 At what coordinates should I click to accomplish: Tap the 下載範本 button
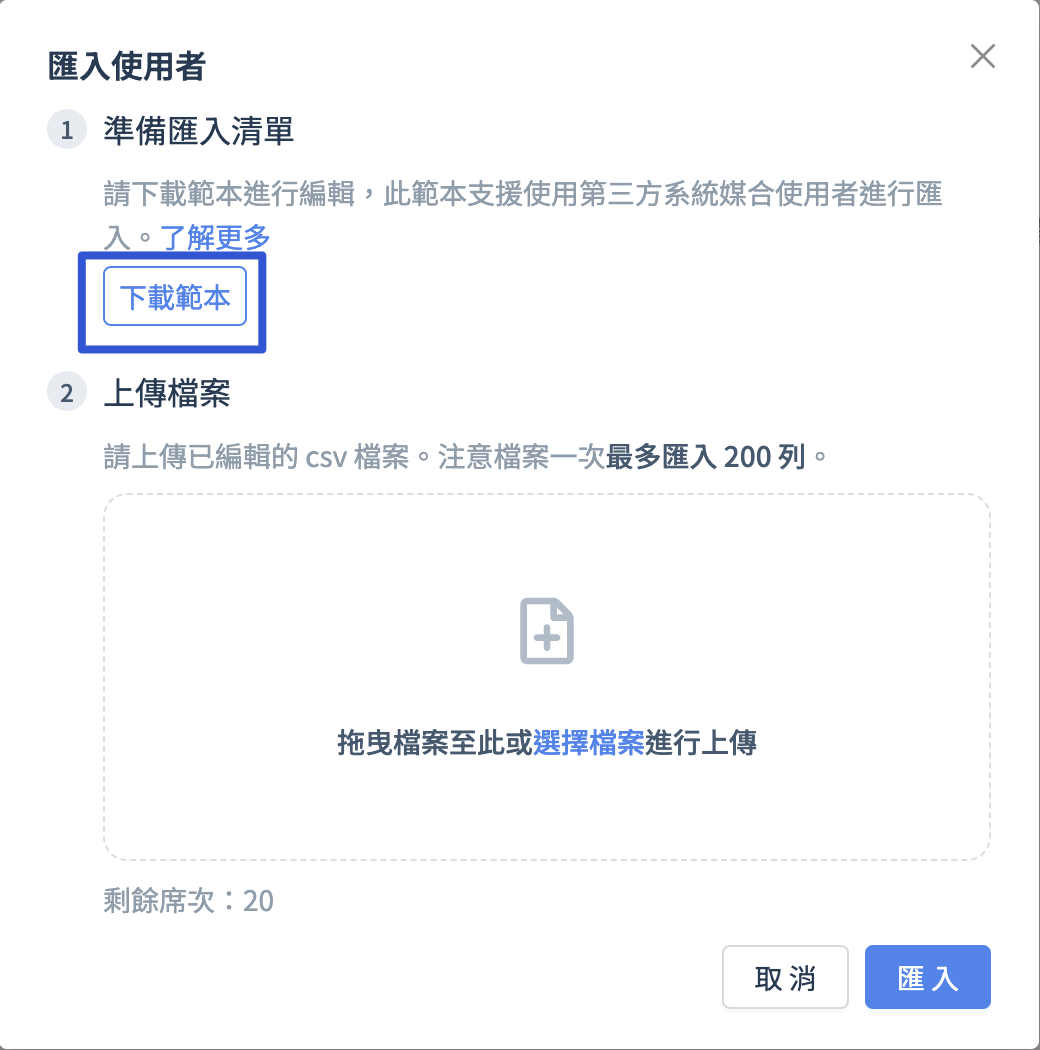click(x=175, y=297)
